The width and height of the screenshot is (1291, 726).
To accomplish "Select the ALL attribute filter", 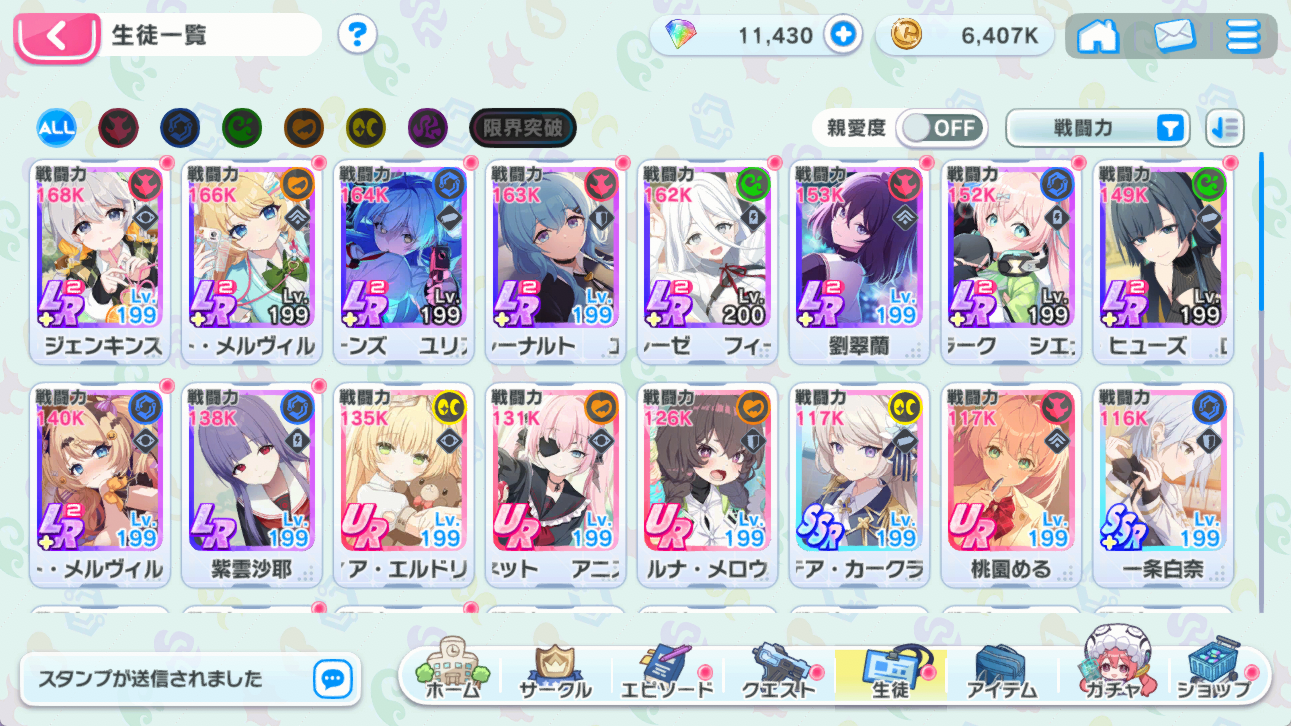I will 56,128.
